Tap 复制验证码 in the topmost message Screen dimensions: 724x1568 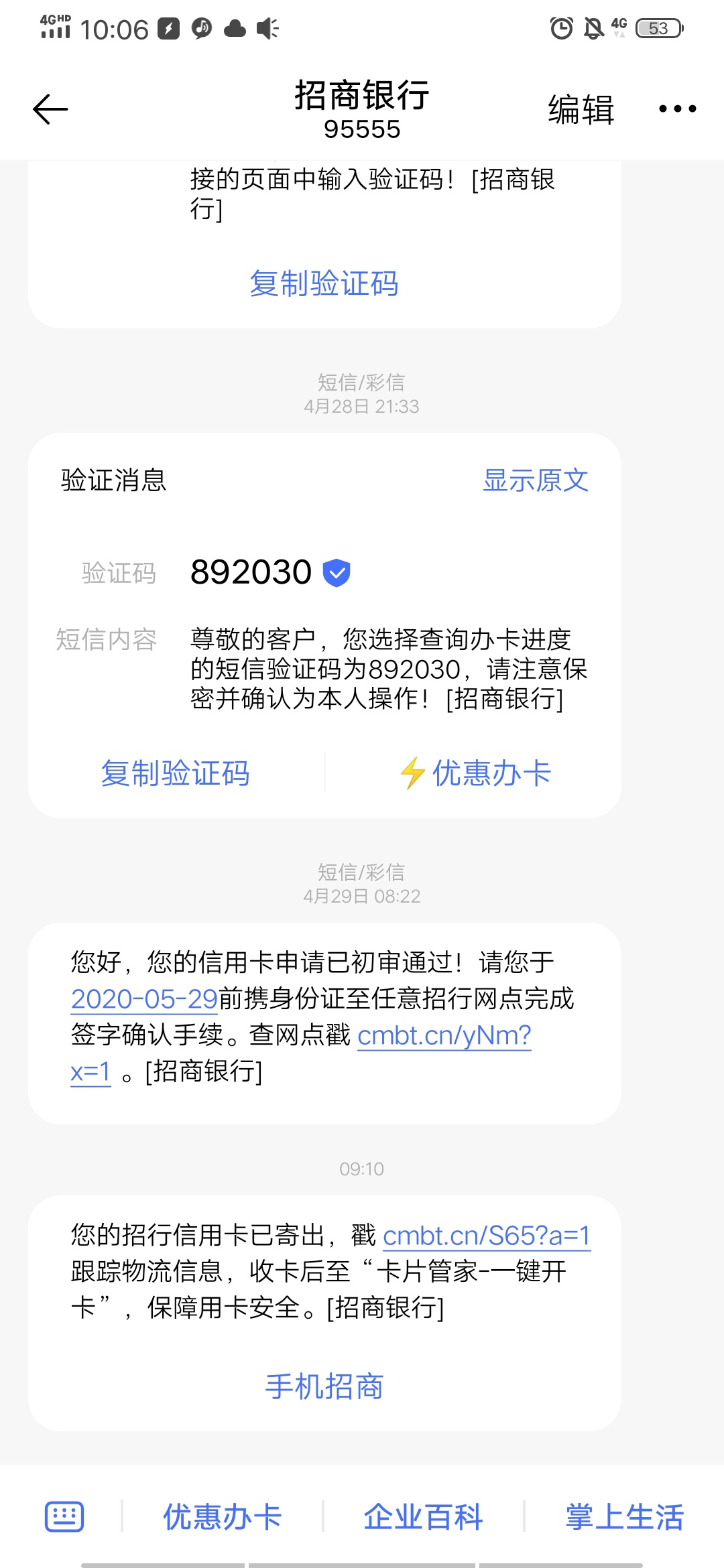pos(324,283)
